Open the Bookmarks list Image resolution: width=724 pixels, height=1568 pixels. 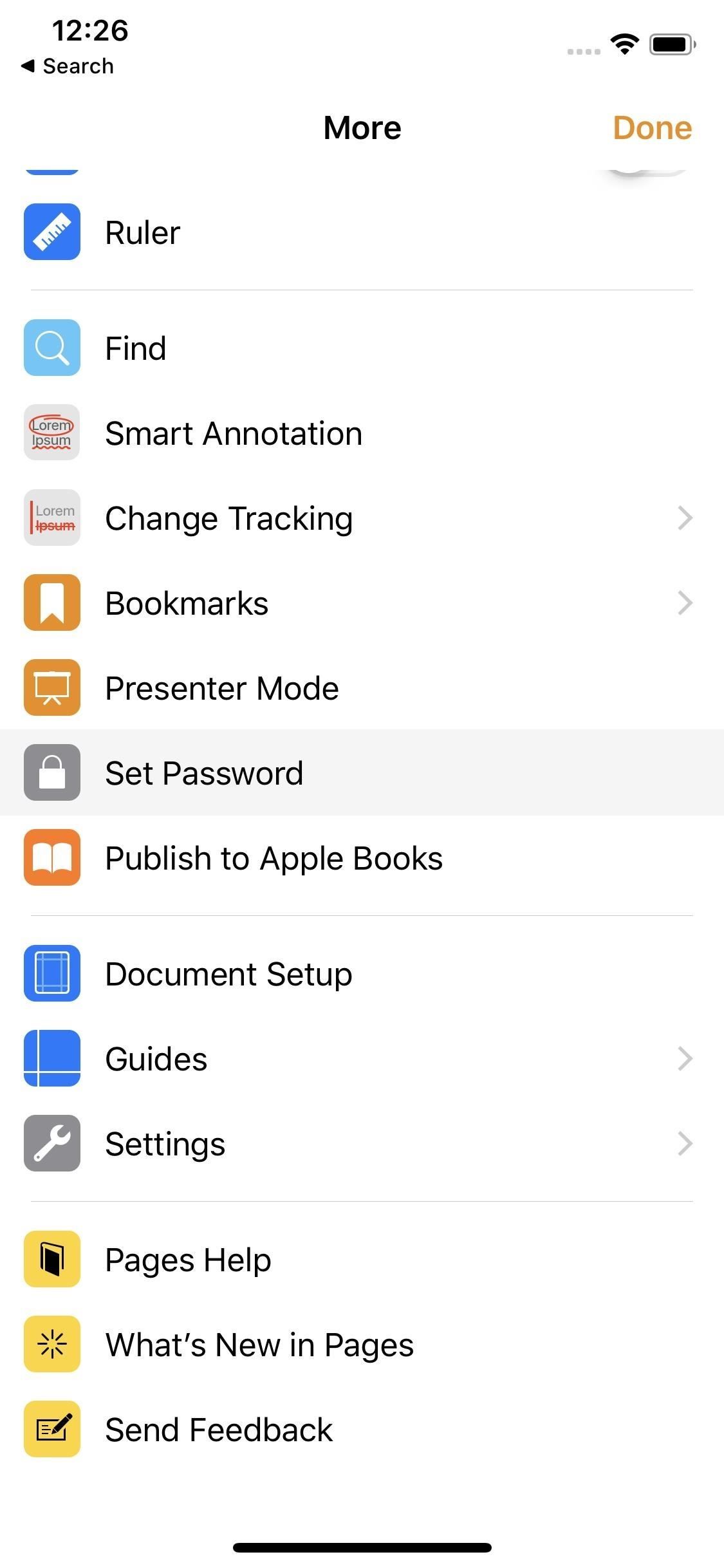point(187,603)
